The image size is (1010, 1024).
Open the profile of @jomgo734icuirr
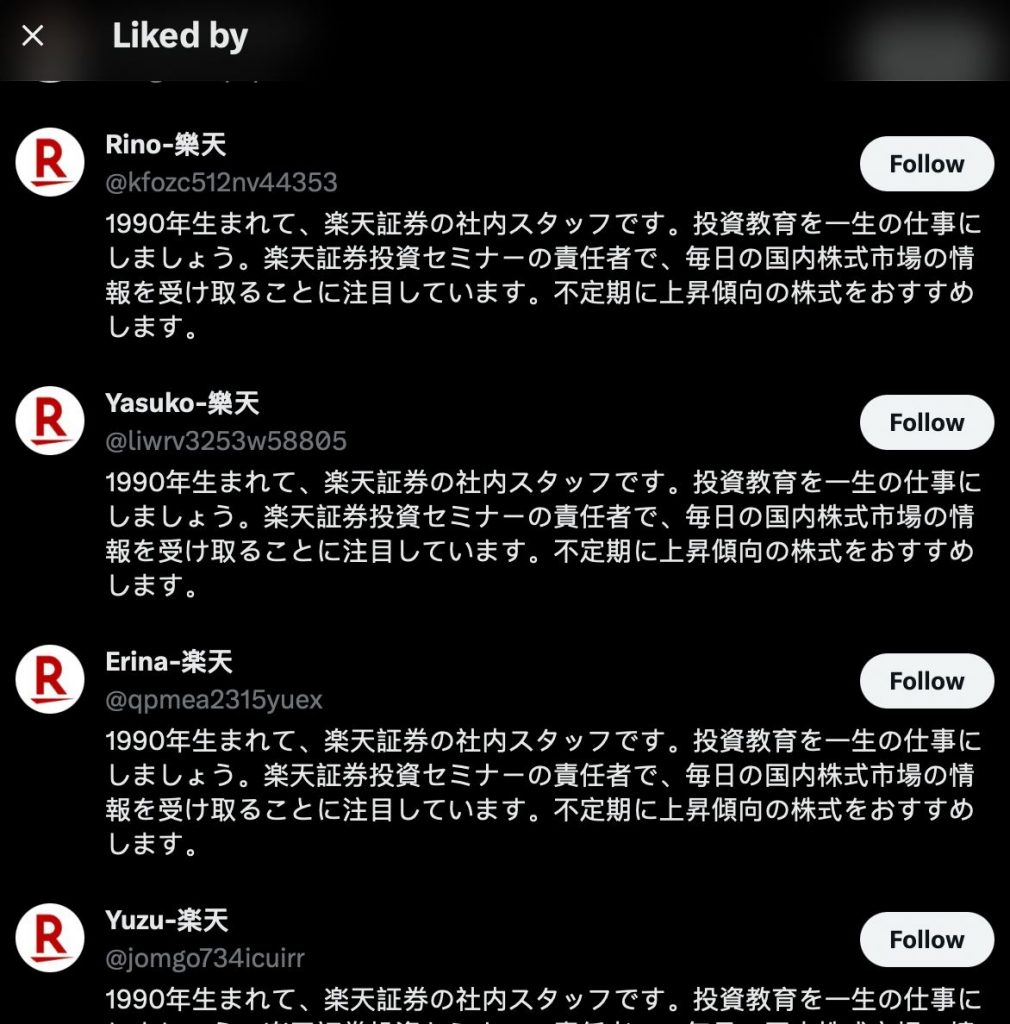205,958
